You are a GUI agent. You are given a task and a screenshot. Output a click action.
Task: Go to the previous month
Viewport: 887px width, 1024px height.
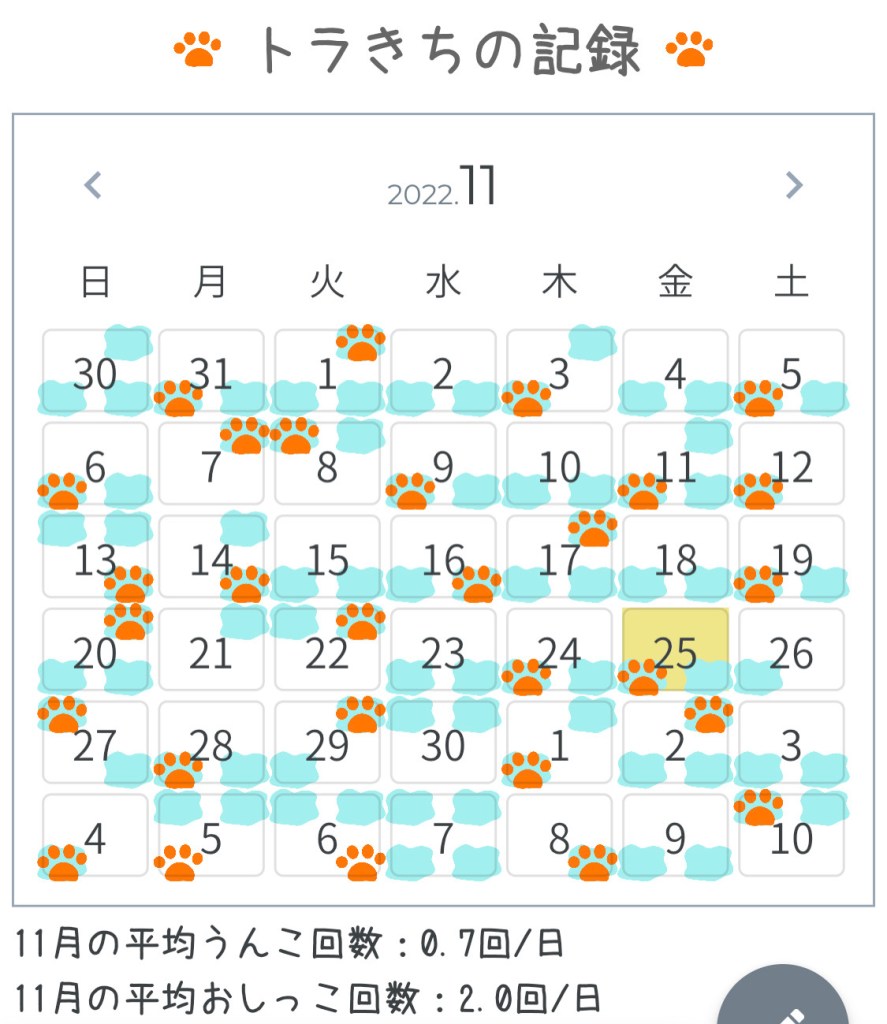[x=93, y=185]
